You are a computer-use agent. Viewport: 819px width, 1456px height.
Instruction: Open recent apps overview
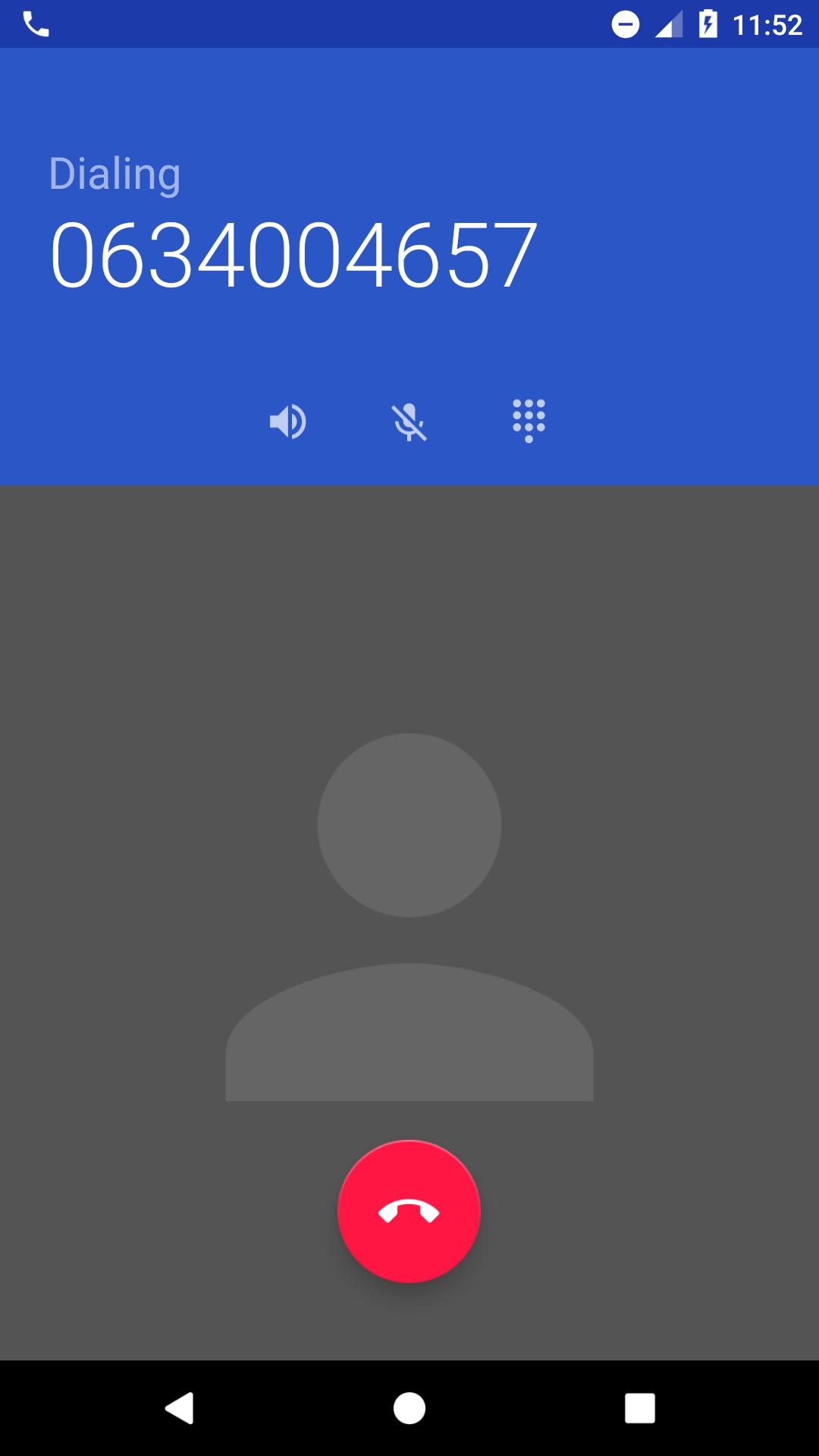coord(639,1408)
